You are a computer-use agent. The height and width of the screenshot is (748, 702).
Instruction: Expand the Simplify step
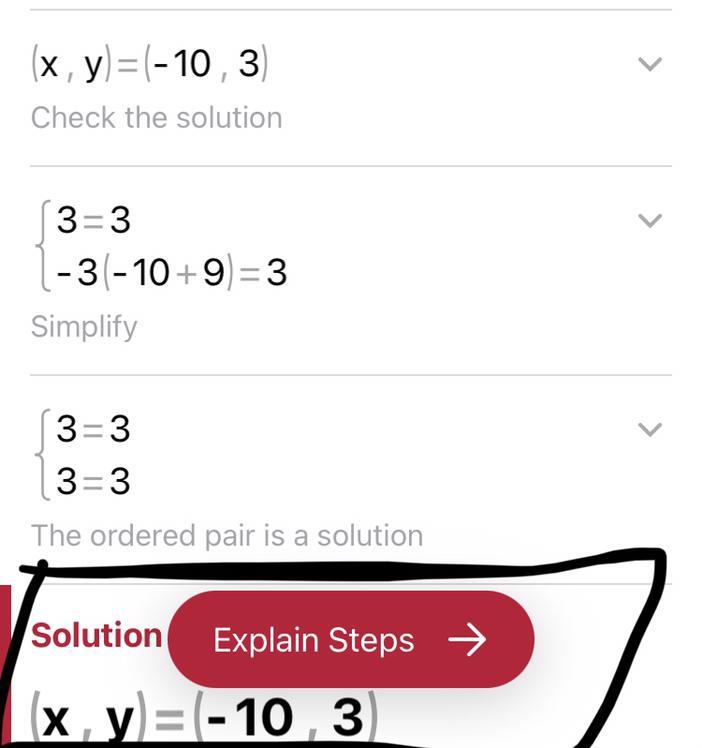pyautogui.click(x=650, y=221)
